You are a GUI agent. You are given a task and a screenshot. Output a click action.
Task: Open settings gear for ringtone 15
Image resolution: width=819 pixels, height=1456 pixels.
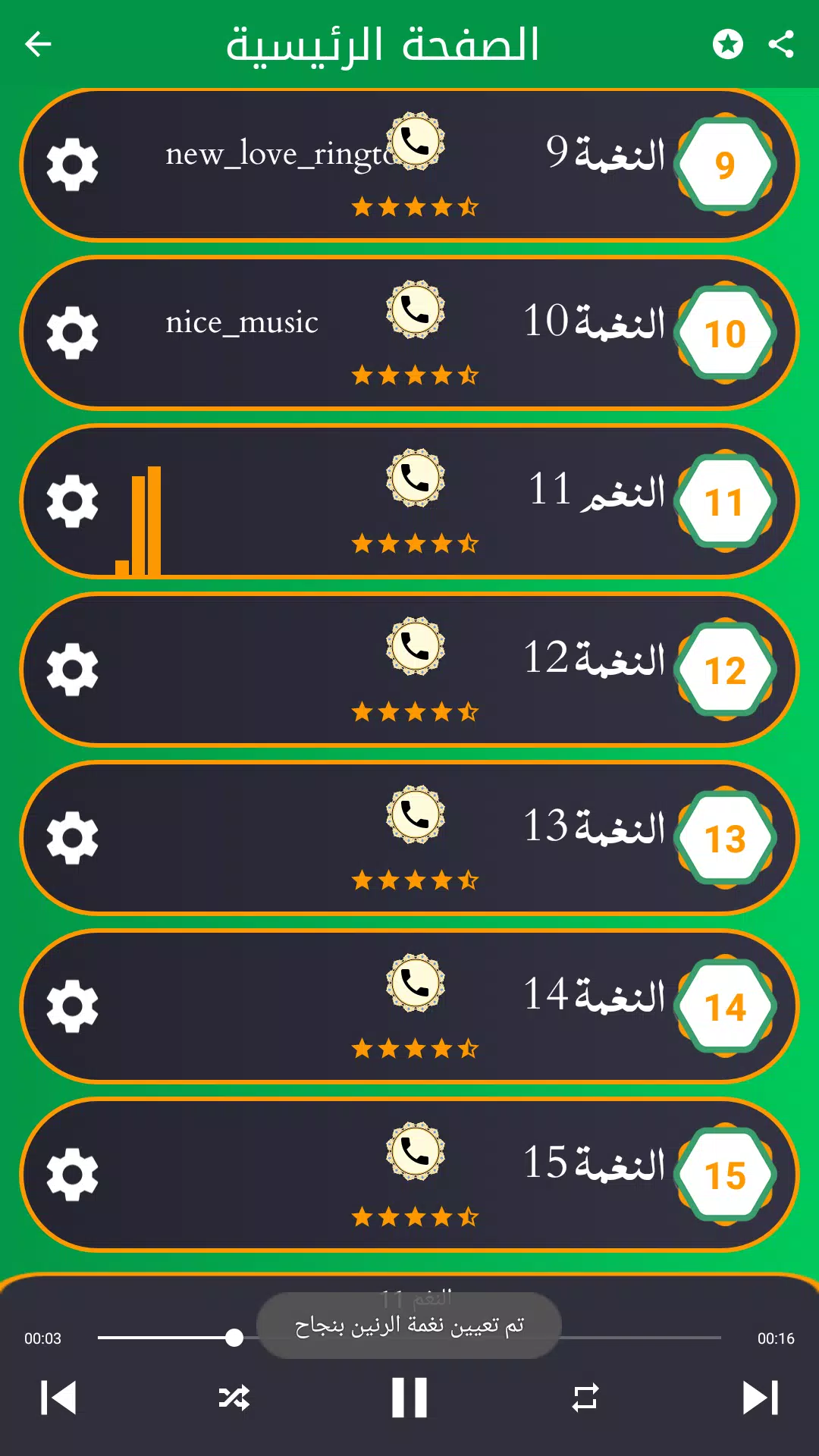[x=72, y=1175]
